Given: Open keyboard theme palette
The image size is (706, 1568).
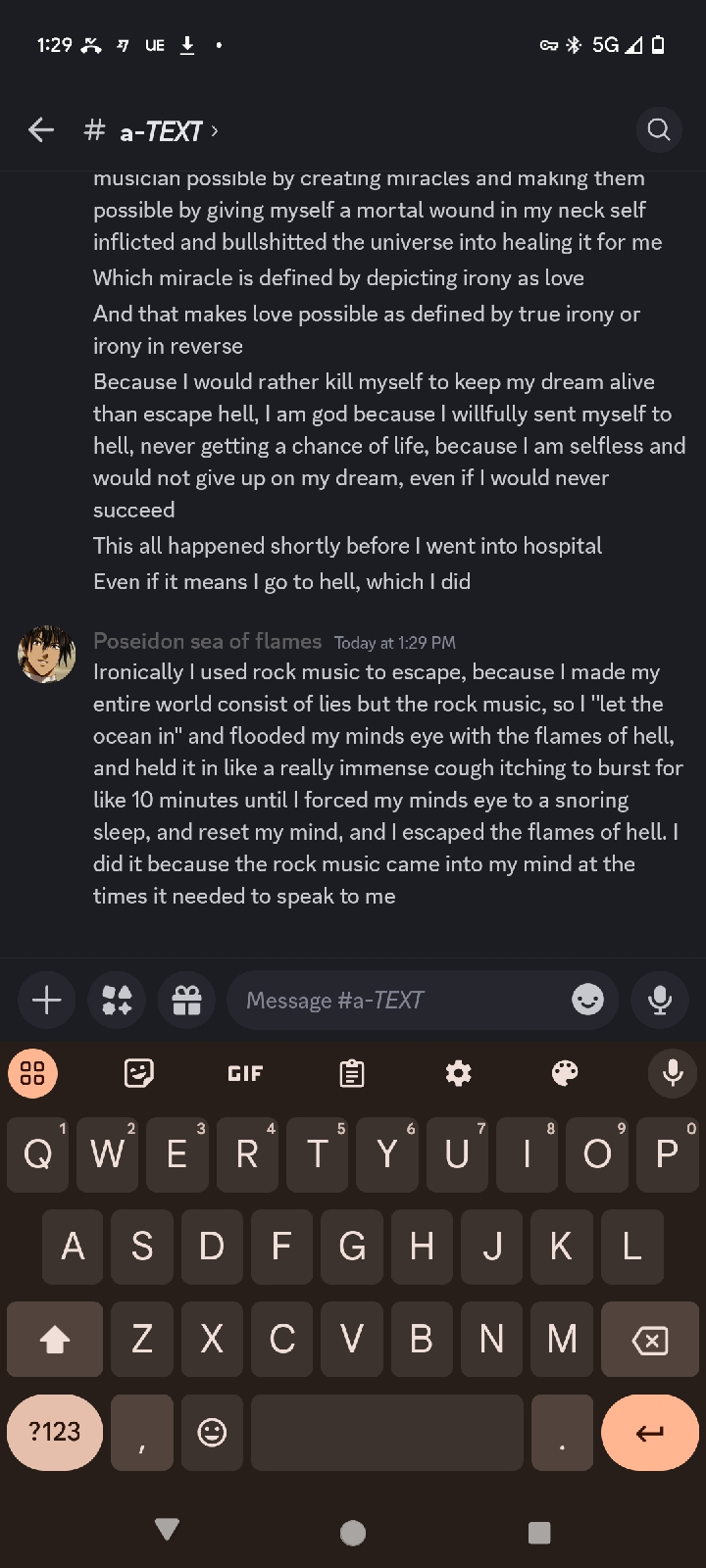Looking at the screenshot, I should (x=565, y=1073).
